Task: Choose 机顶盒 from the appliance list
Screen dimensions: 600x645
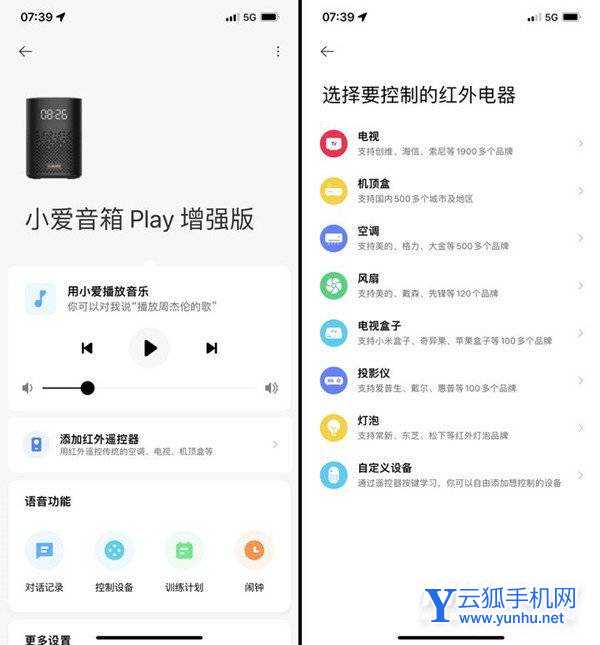Action: pos(450,190)
